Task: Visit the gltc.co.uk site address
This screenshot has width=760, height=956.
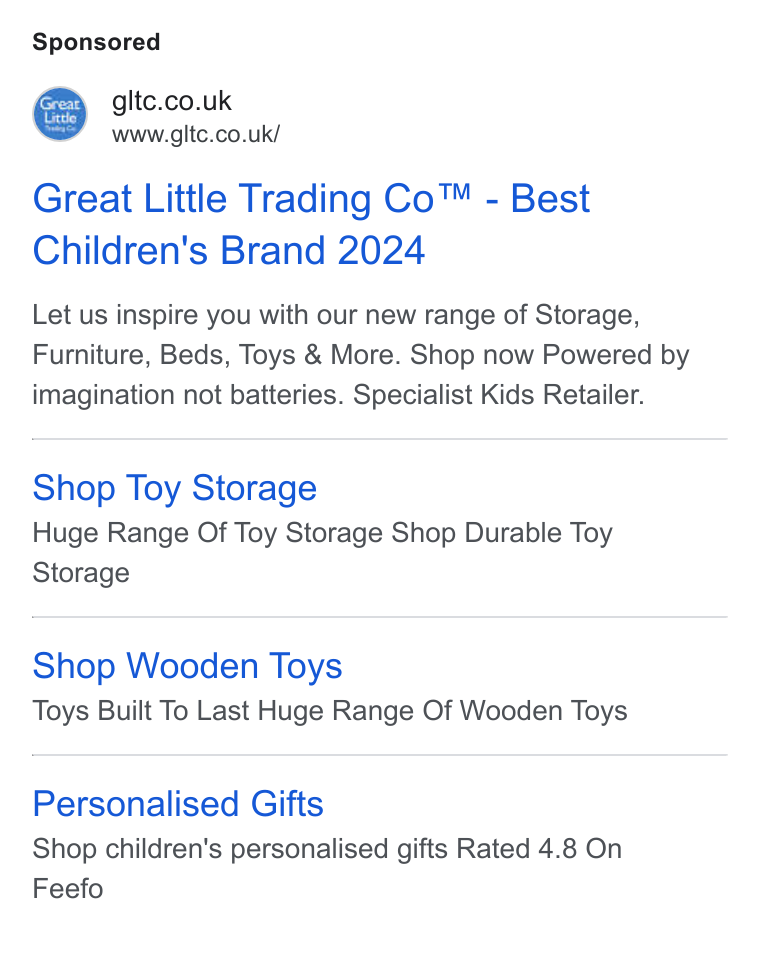Action: pos(196,134)
